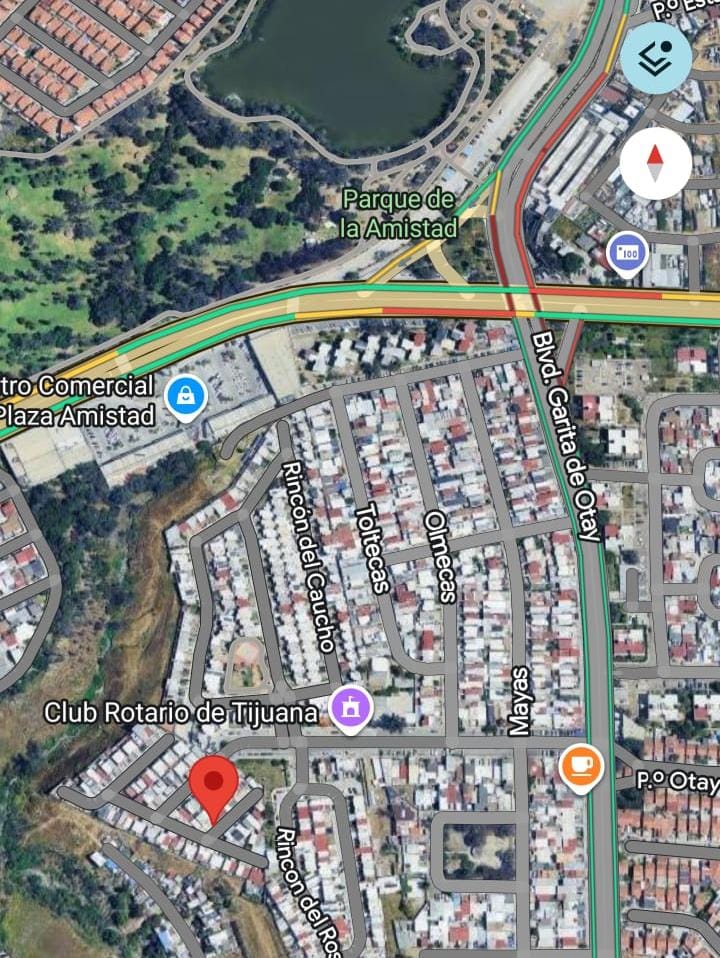720x958 pixels.
Task: Open the purple marker near Blvd. Garita de Otay
Action: pos(628,251)
